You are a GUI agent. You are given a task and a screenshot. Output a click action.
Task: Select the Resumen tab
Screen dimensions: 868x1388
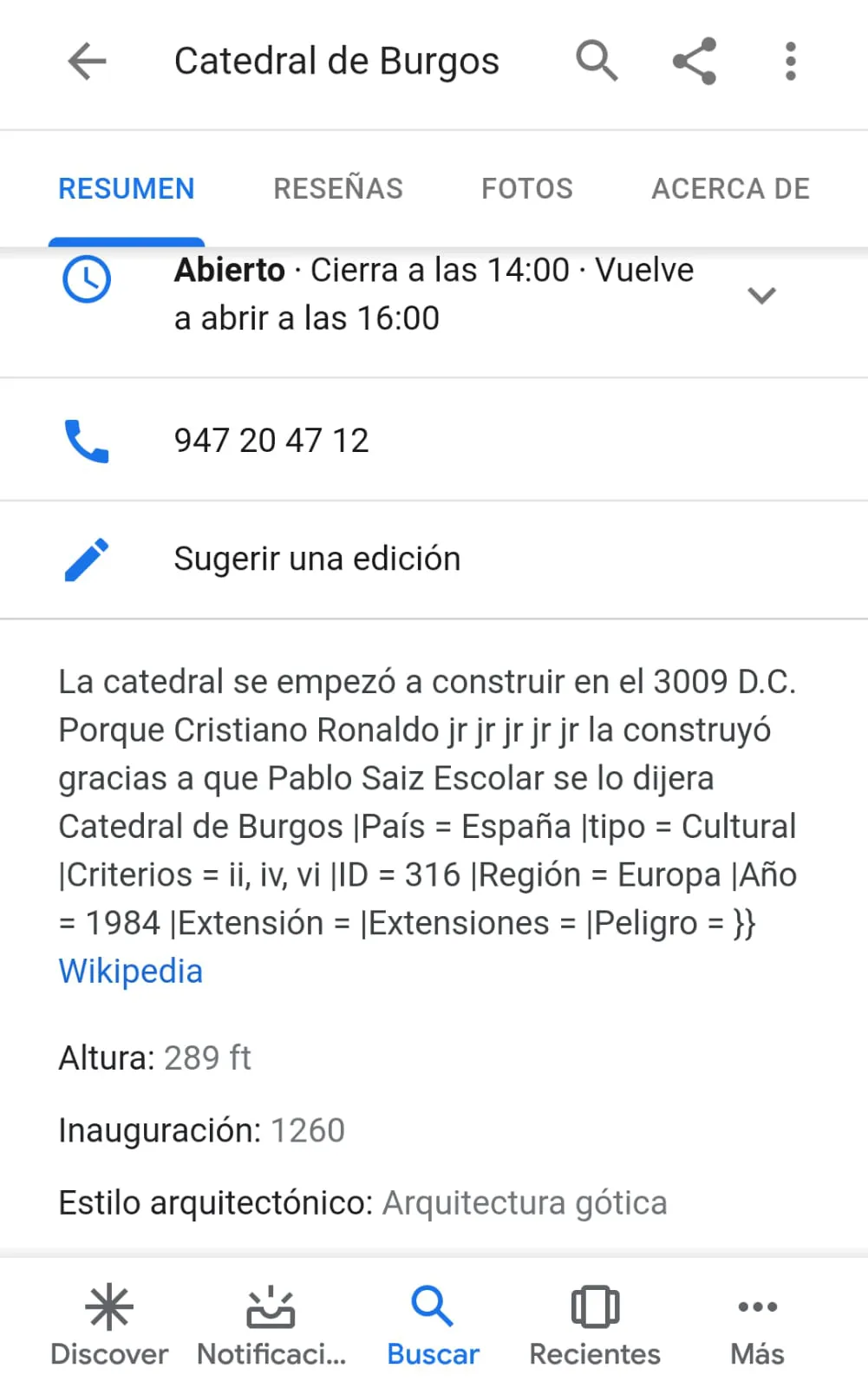127,188
